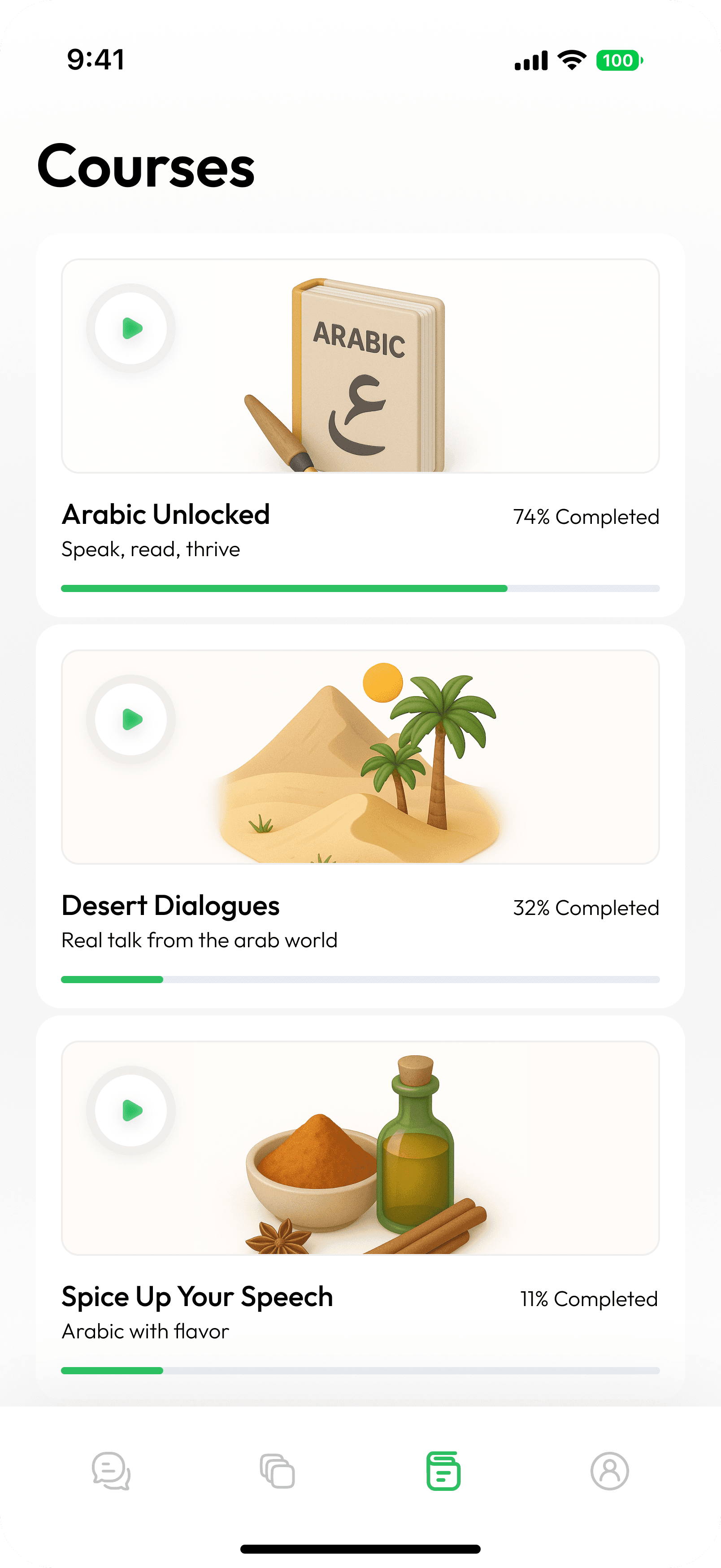The width and height of the screenshot is (721, 1568).
Task: Go to the profile tab
Action: tap(610, 1471)
